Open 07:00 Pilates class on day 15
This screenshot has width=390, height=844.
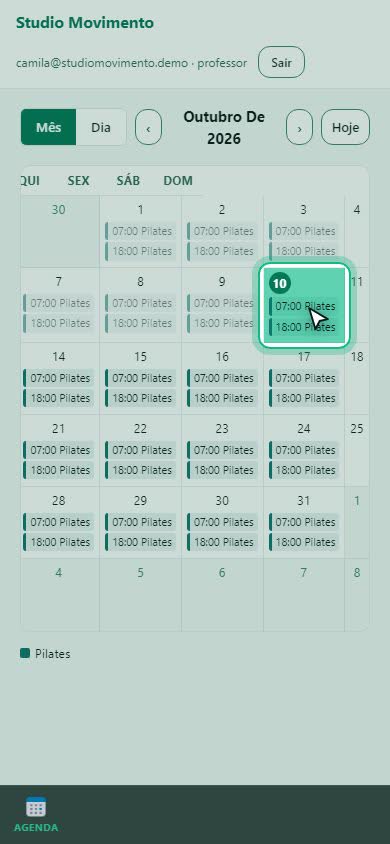pos(140,378)
